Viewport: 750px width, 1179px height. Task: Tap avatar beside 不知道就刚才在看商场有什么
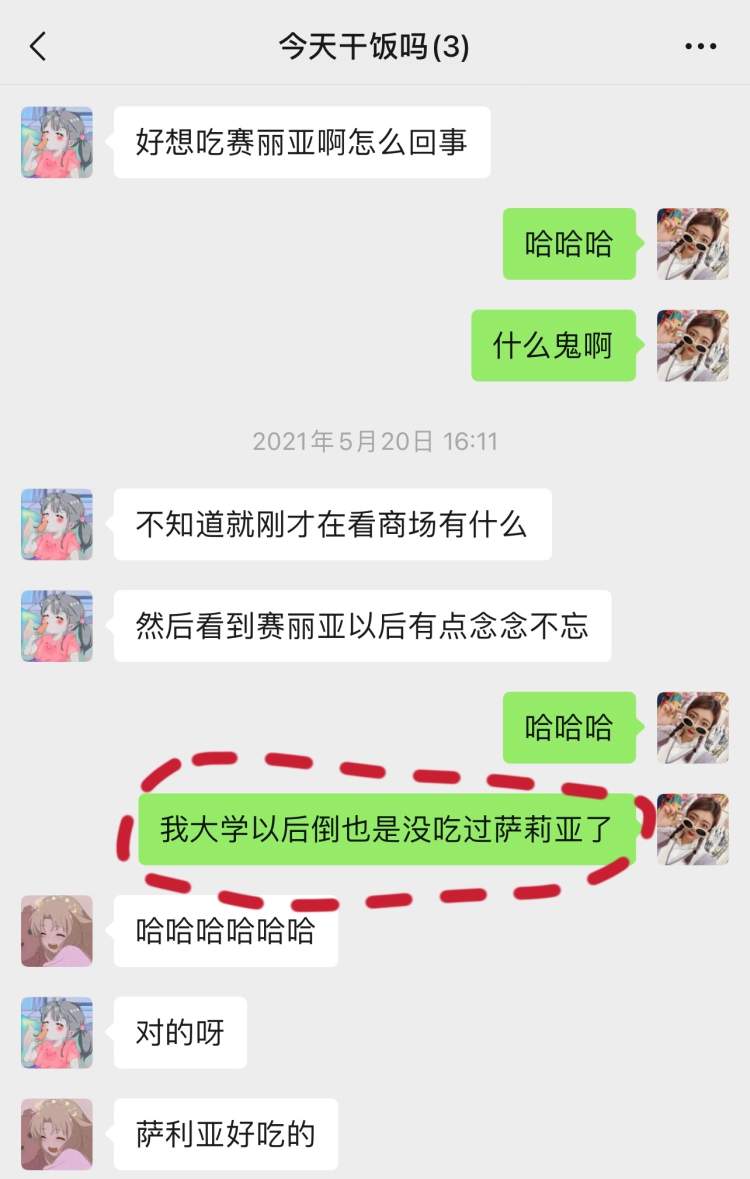tap(57, 524)
